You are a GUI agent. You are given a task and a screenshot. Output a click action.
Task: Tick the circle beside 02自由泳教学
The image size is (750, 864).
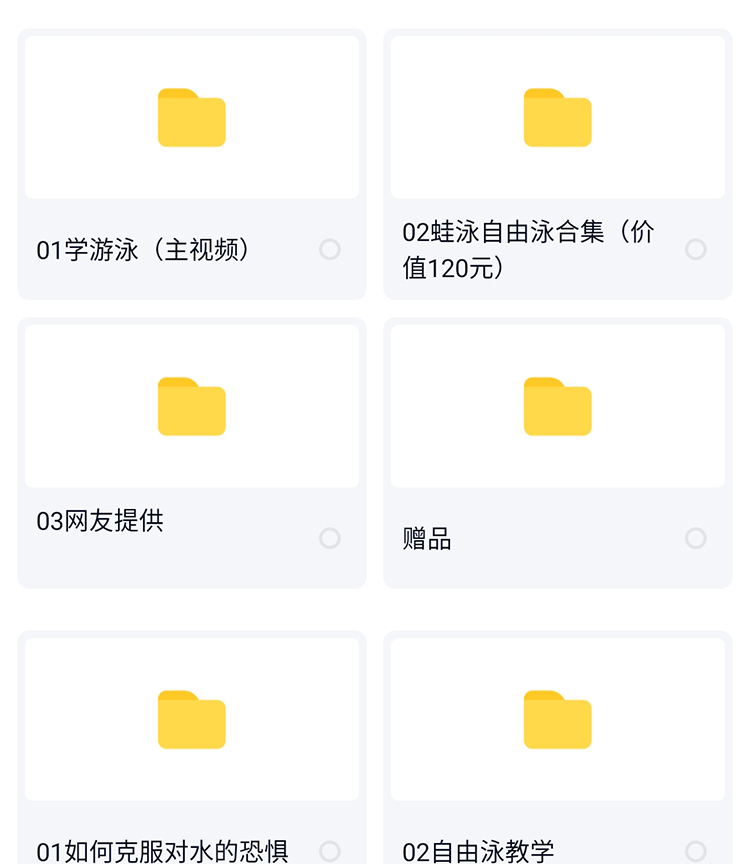pos(696,851)
